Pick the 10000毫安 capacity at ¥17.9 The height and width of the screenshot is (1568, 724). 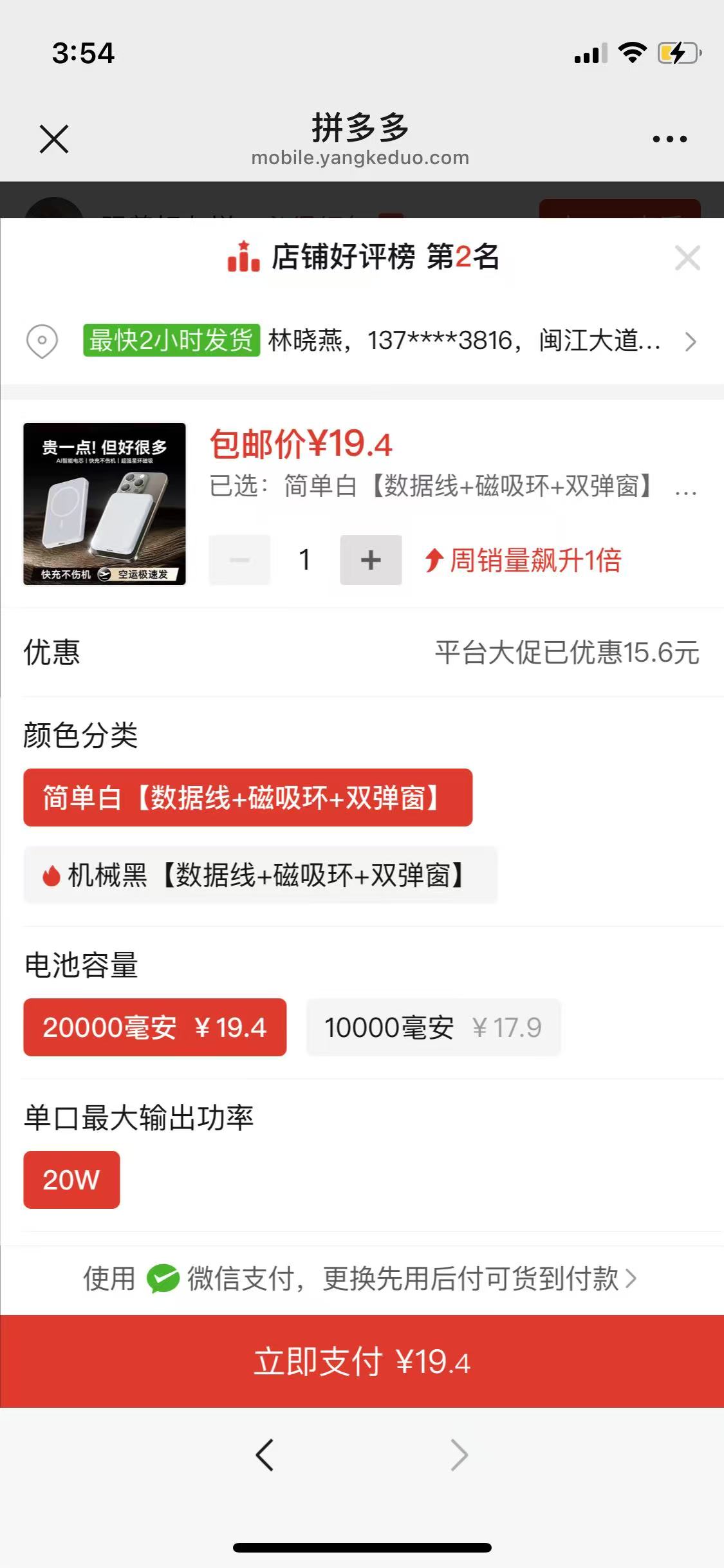click(x=433, y=1027)
